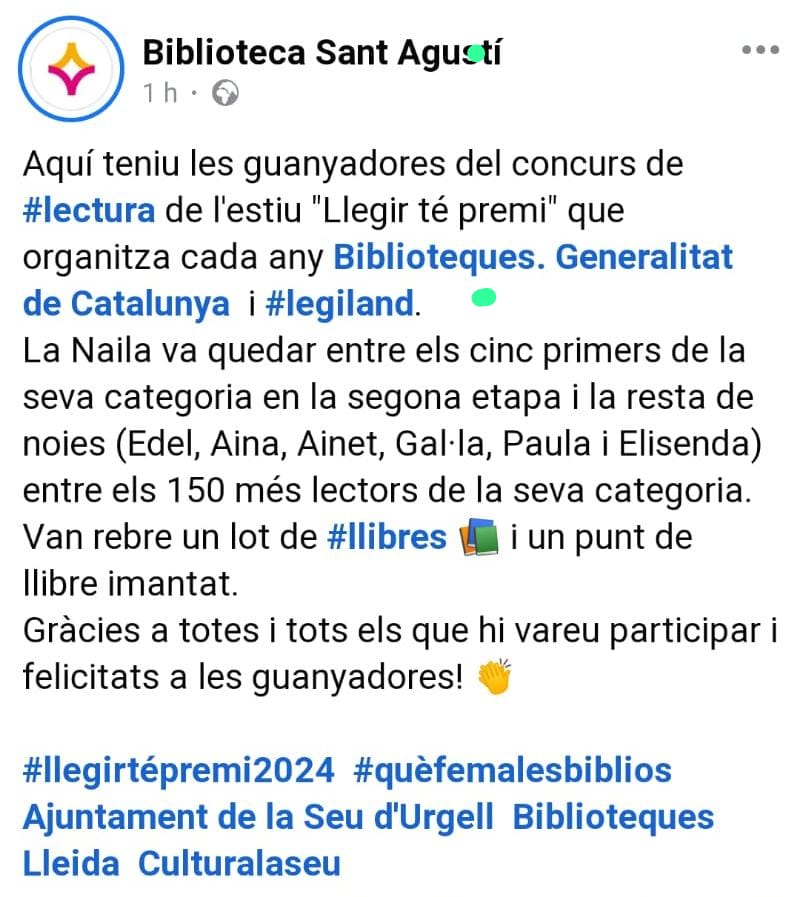Viewport: 800px width, 897px height.
Task: Visit Ajuntament de la Seu d'Urgell page
Action: (x=258, y=816)
